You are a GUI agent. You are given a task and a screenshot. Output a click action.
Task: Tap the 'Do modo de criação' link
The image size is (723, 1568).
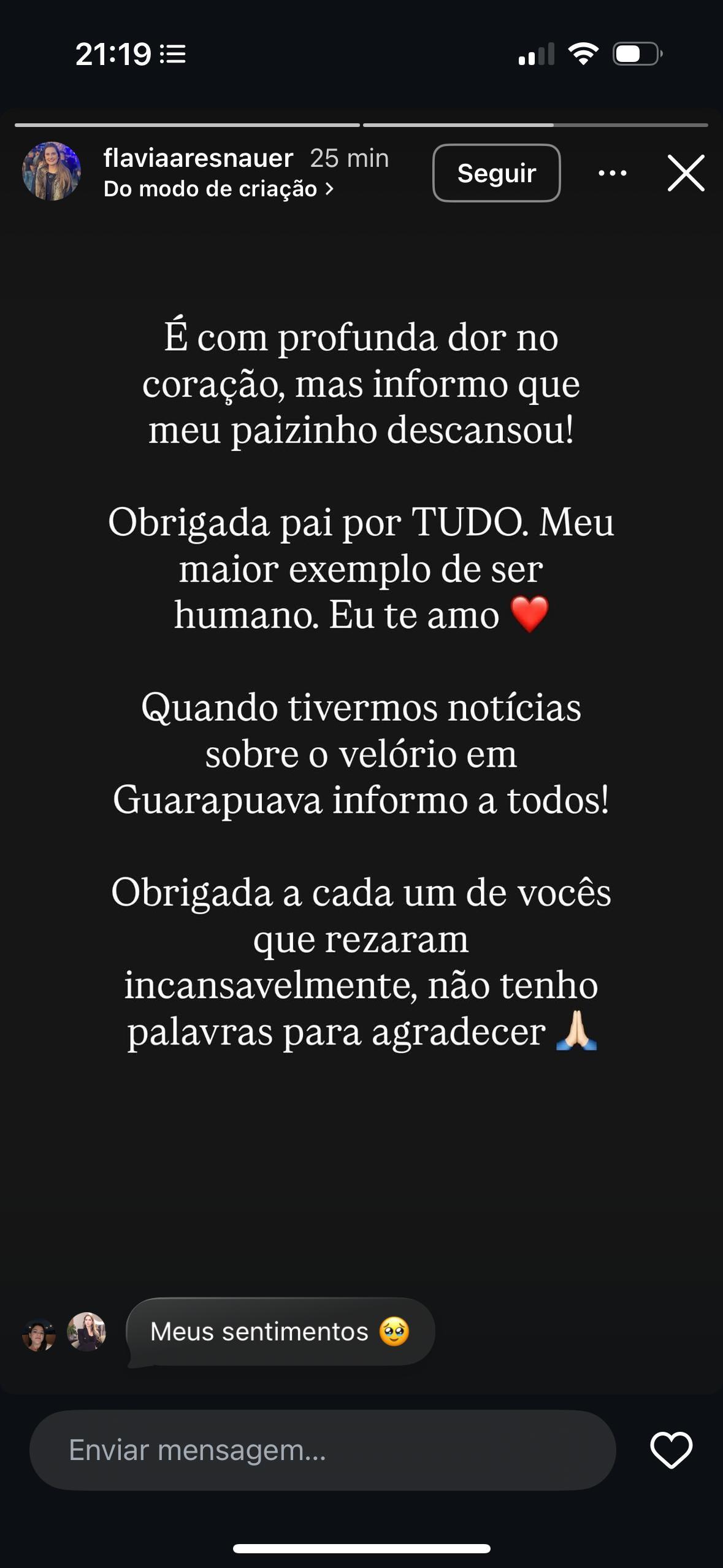[x=218, y=189]
